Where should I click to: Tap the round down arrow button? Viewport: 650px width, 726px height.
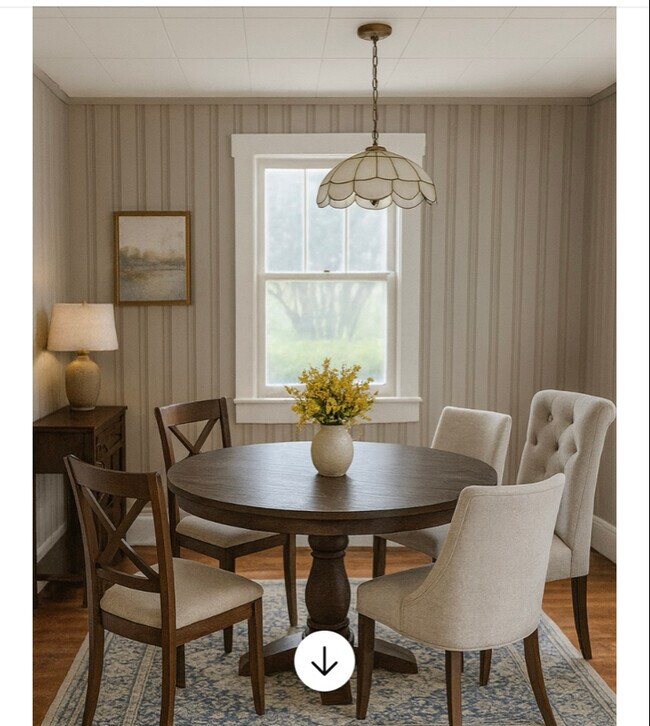pos(324,661)
